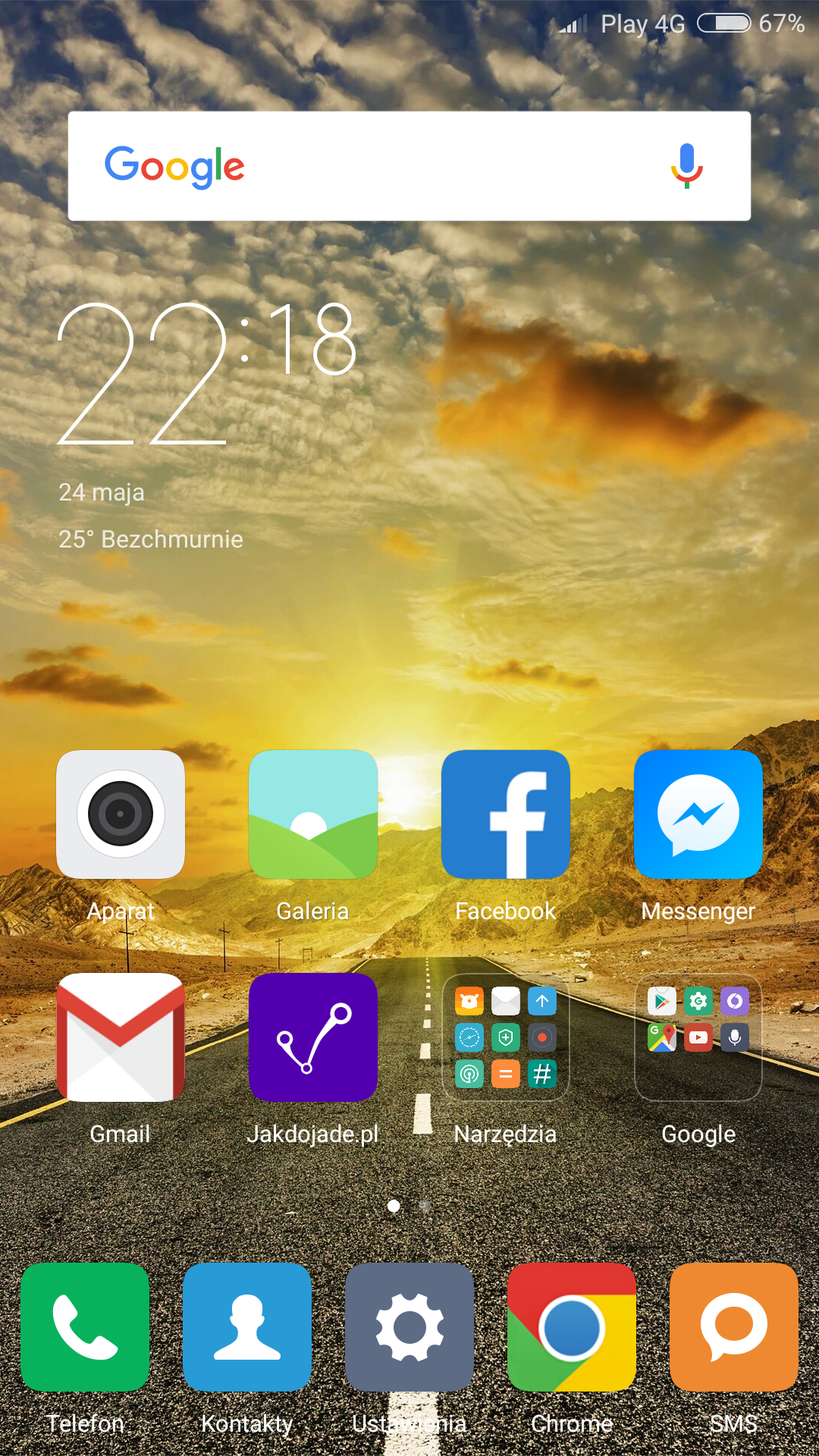Launch Chrome browser
The width and height of the screenshot is (819, 1456).
click(572, 1327)
